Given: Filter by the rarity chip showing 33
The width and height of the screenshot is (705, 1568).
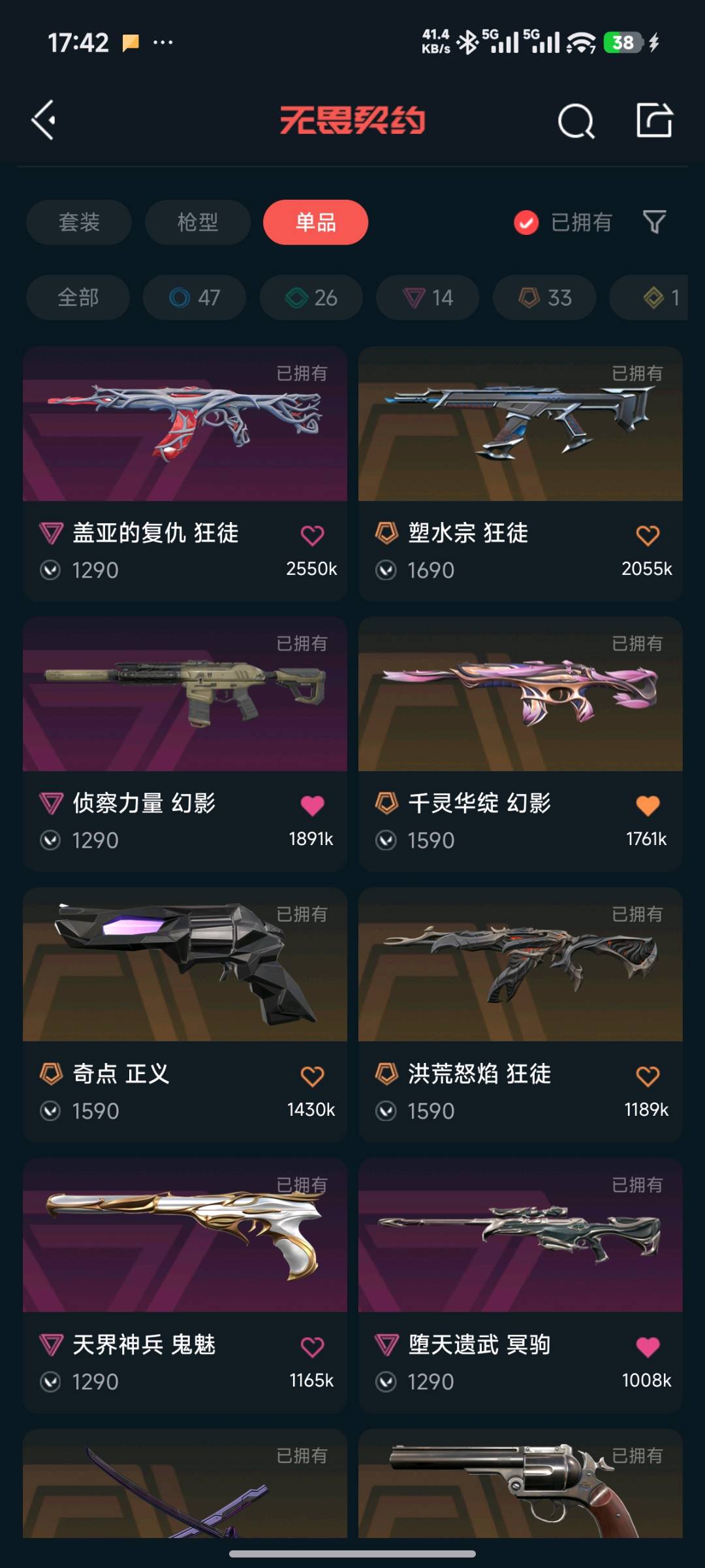Looking at the screenshot, I should (x=544, y=298).
